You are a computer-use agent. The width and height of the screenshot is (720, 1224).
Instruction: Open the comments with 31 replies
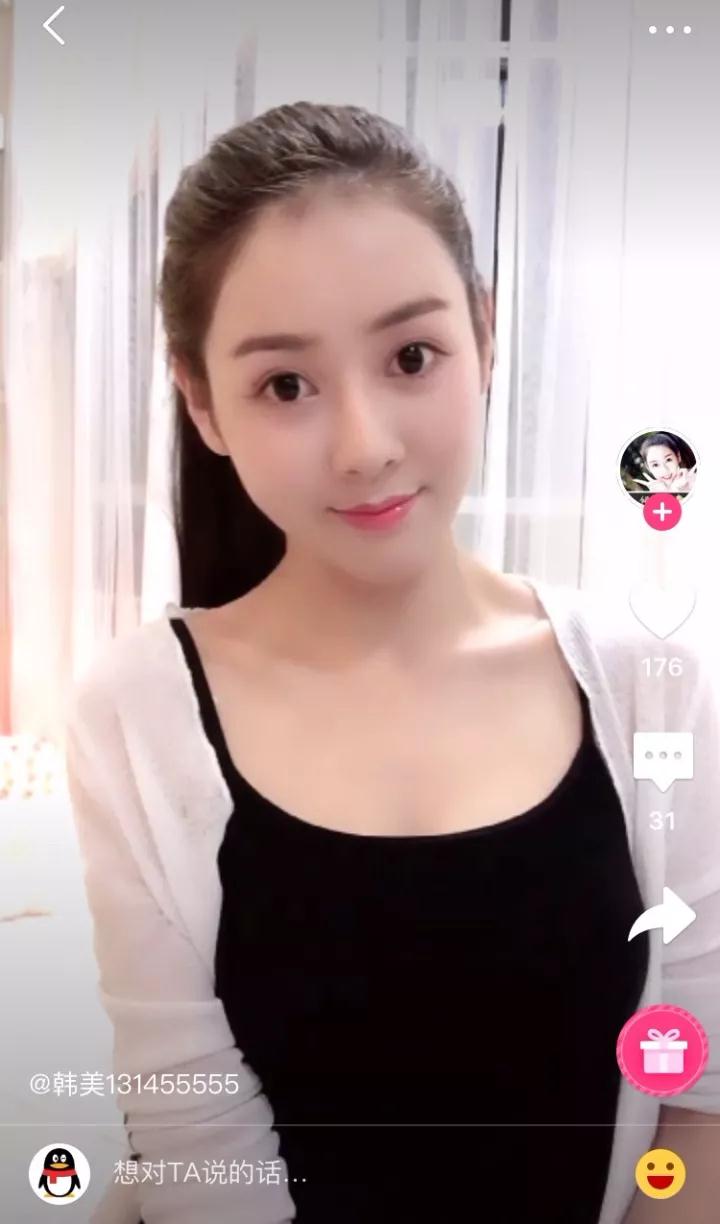tap(663, 762)
